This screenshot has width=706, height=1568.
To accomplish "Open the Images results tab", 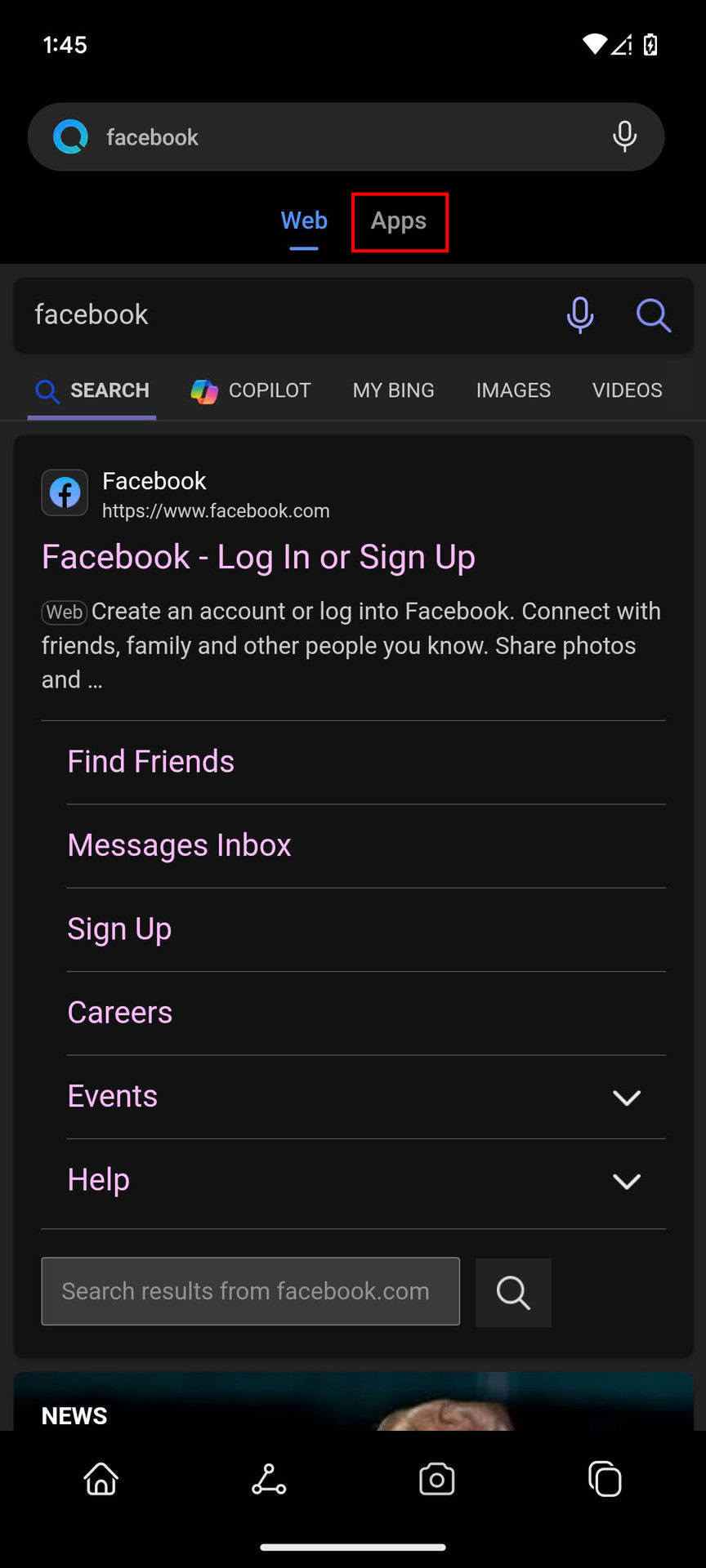I will pyautogui.click(x=513, y=390).
